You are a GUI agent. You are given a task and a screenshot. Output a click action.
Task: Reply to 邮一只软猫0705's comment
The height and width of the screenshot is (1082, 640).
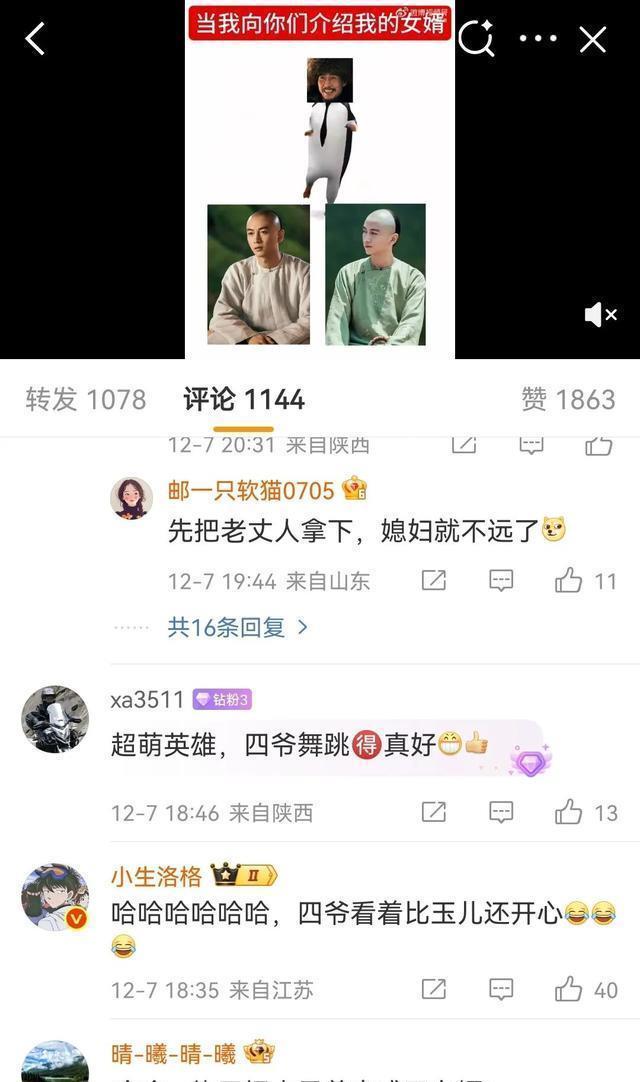(501, 581)
